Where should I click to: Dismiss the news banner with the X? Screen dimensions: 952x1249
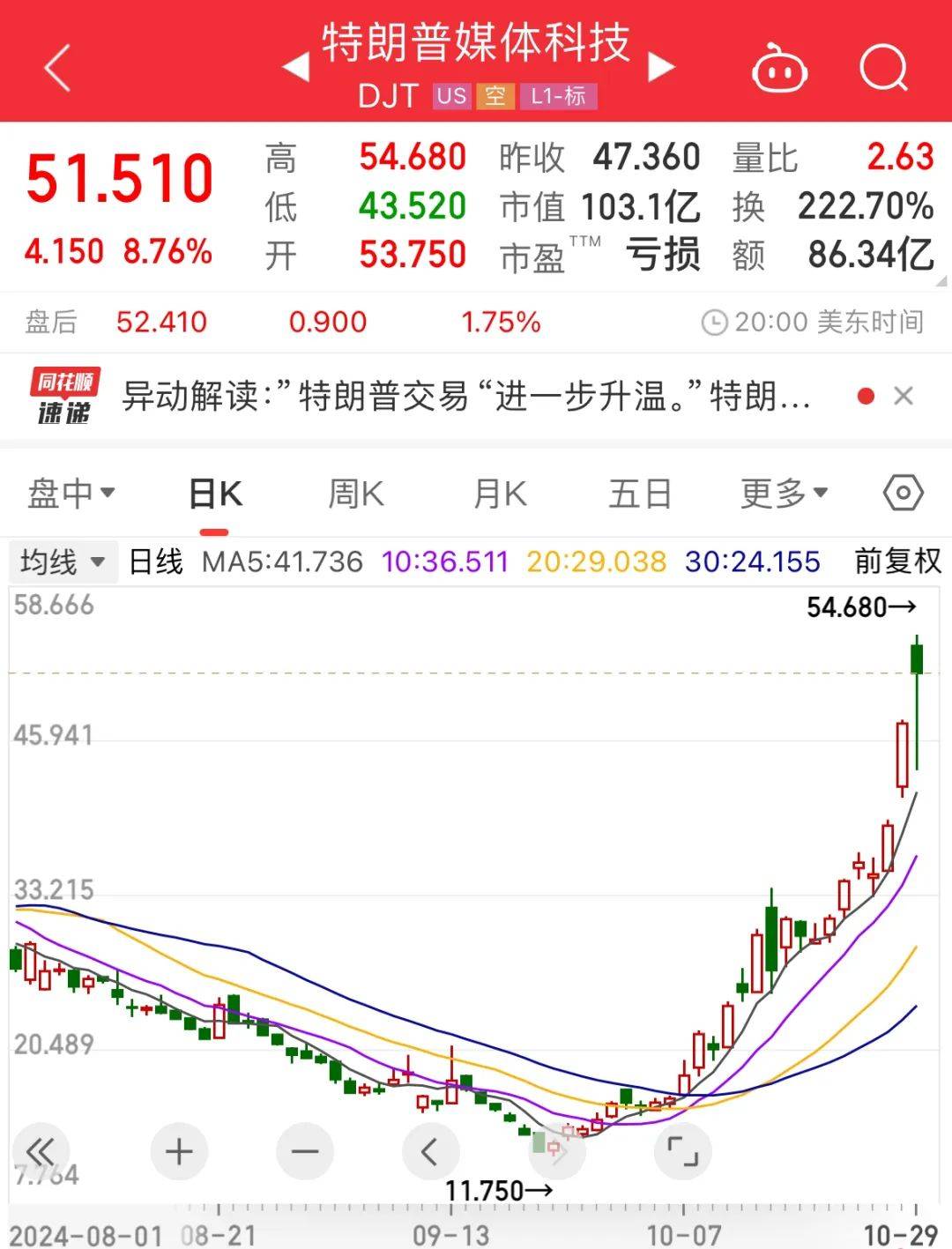click(x=904, y=397)
